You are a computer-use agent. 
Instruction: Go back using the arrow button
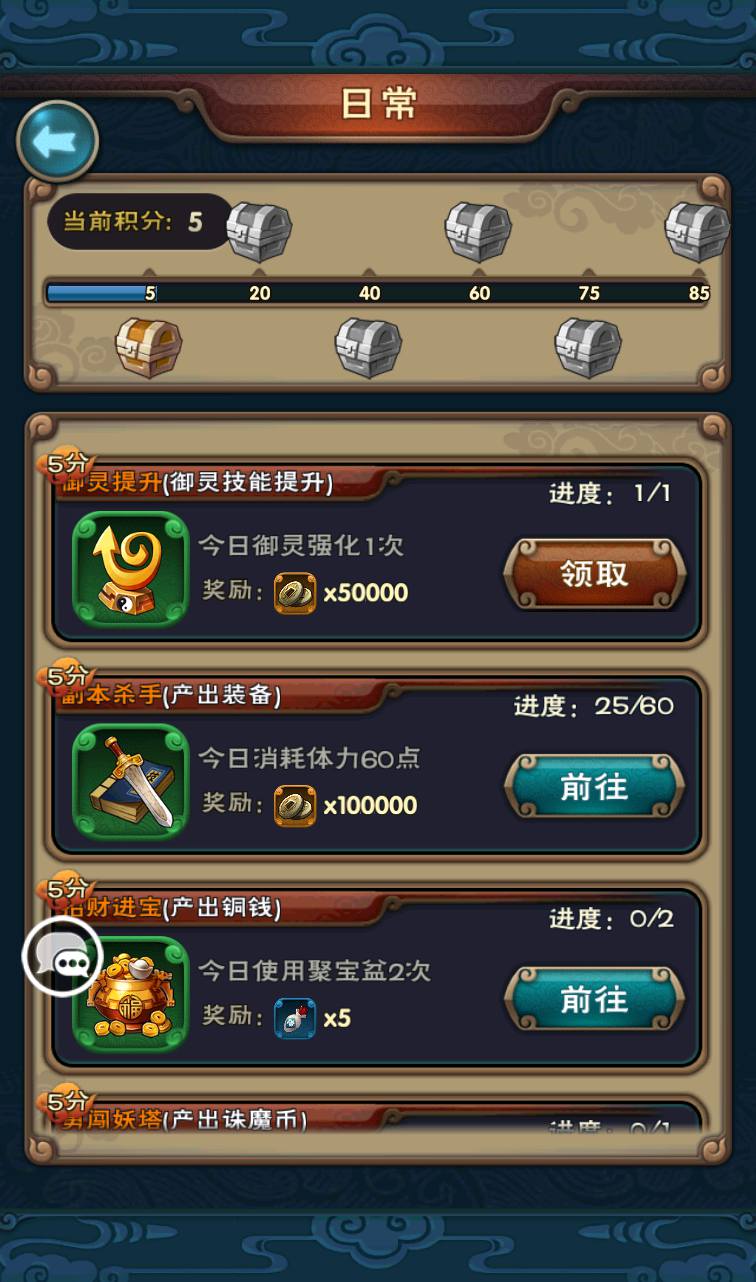[58, 141]
